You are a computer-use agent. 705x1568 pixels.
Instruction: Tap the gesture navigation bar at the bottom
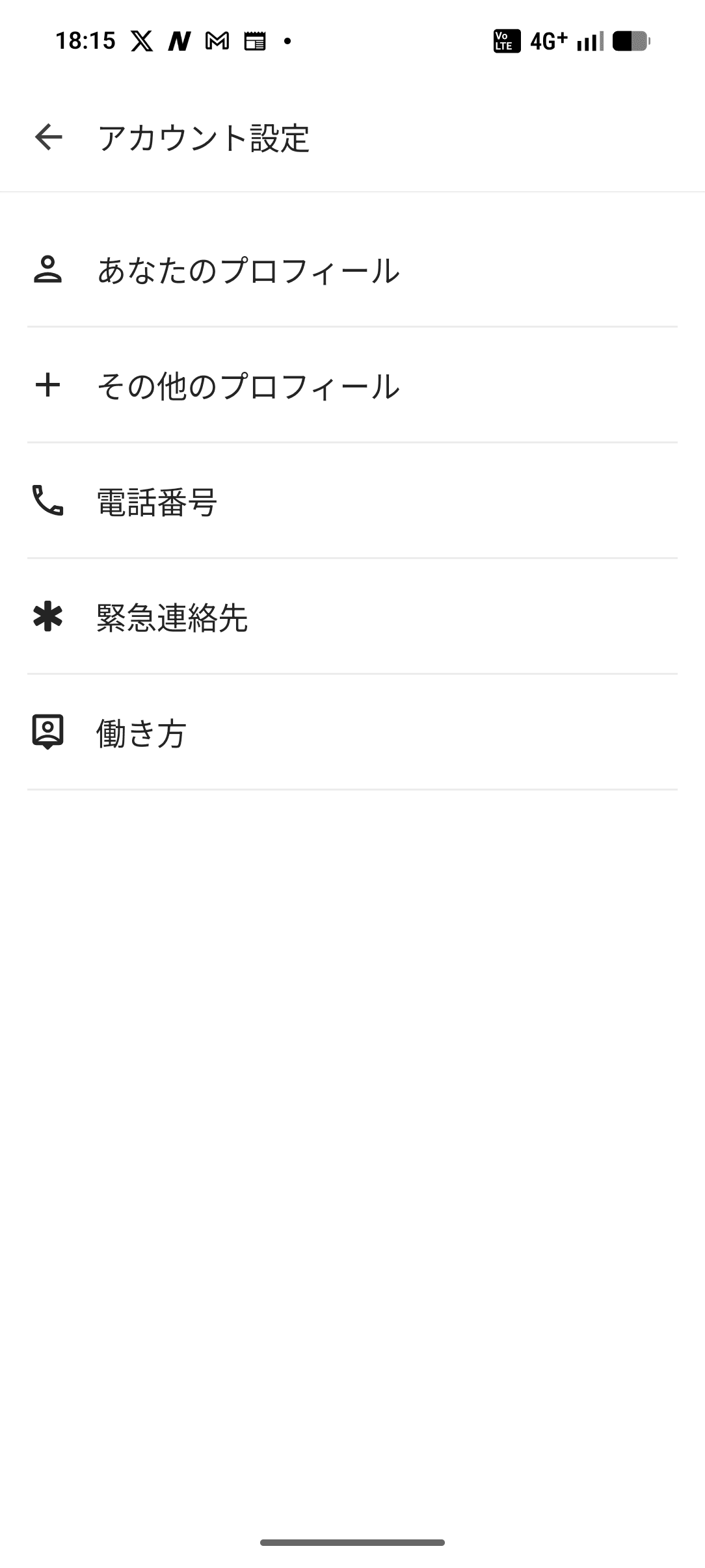click(x=352, y=1543)
